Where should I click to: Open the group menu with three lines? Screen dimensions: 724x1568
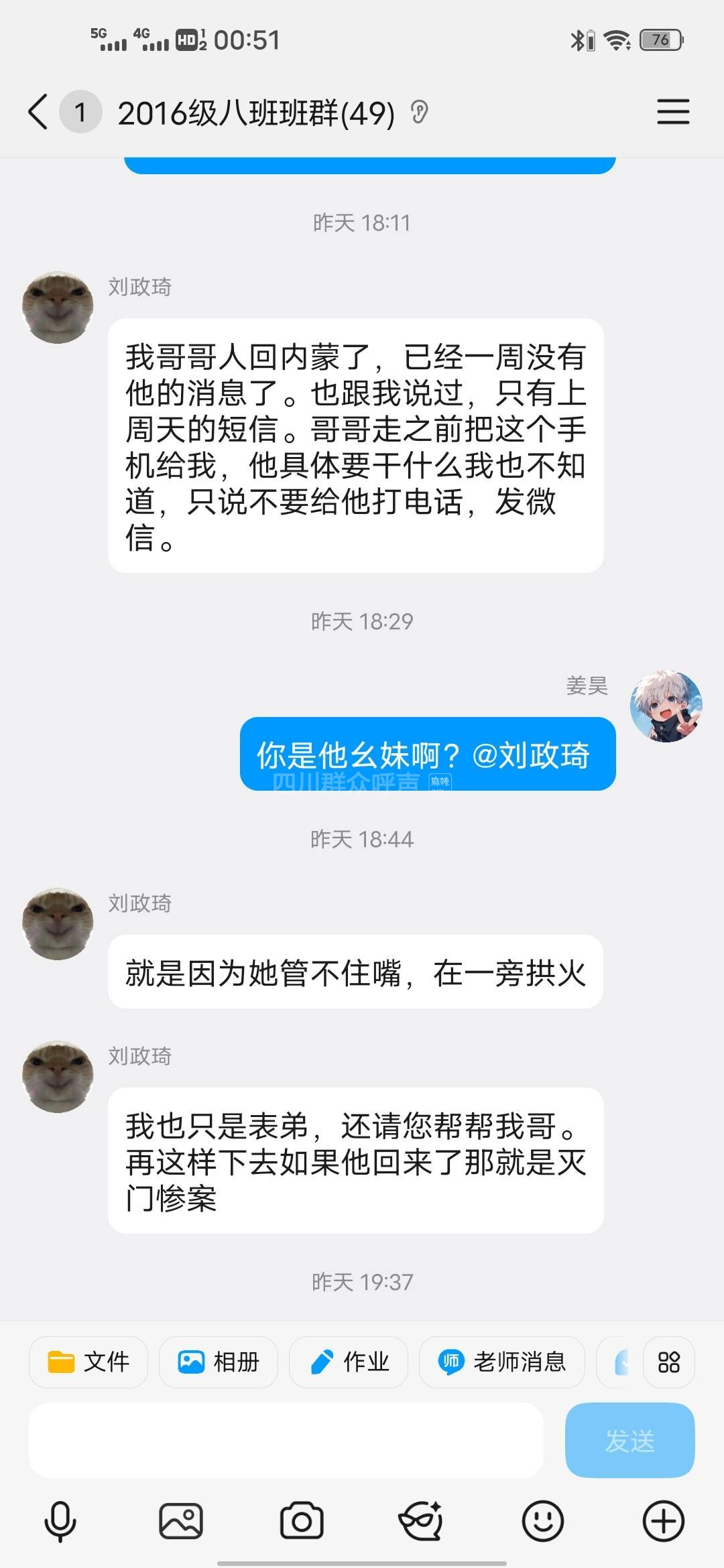point(672,111)
